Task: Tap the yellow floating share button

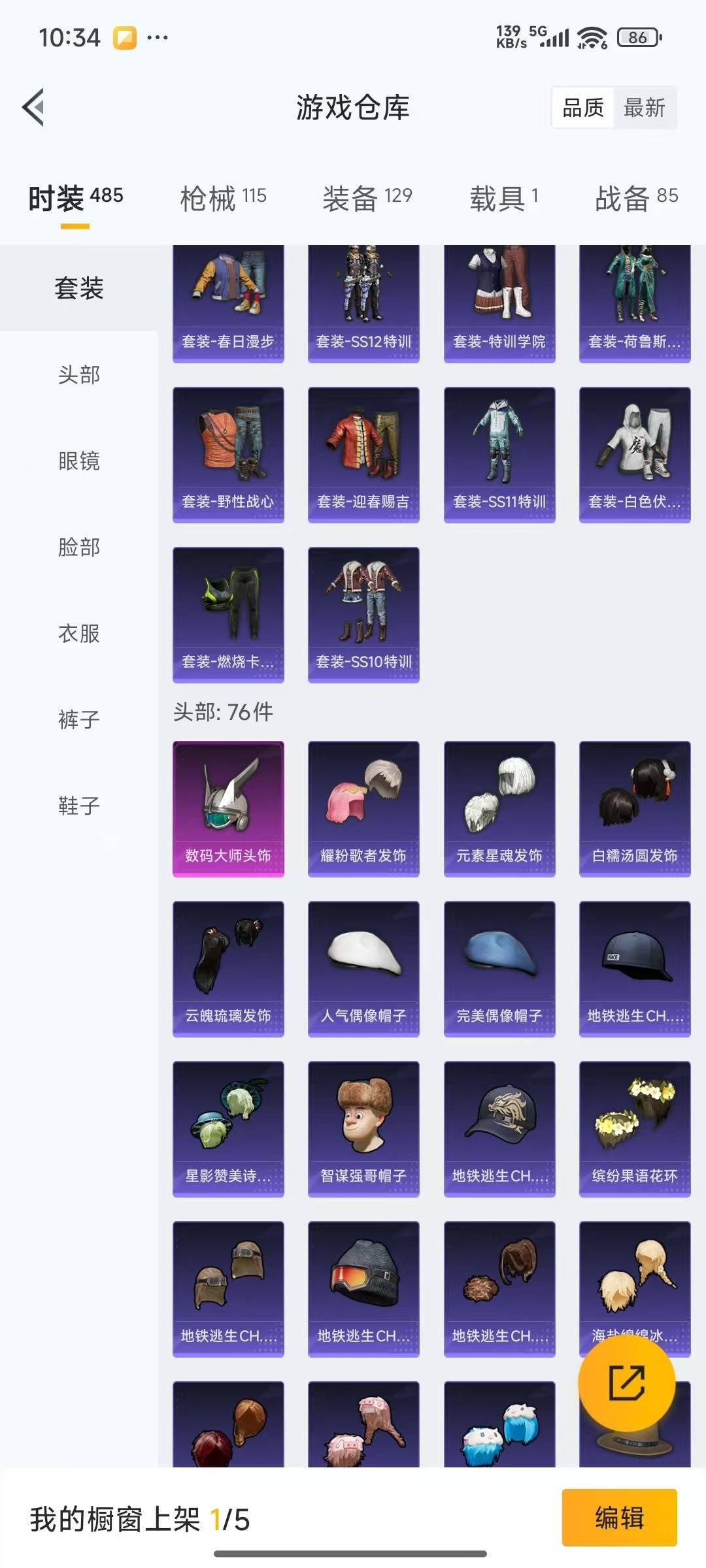Action: (x=626, y=1383)
